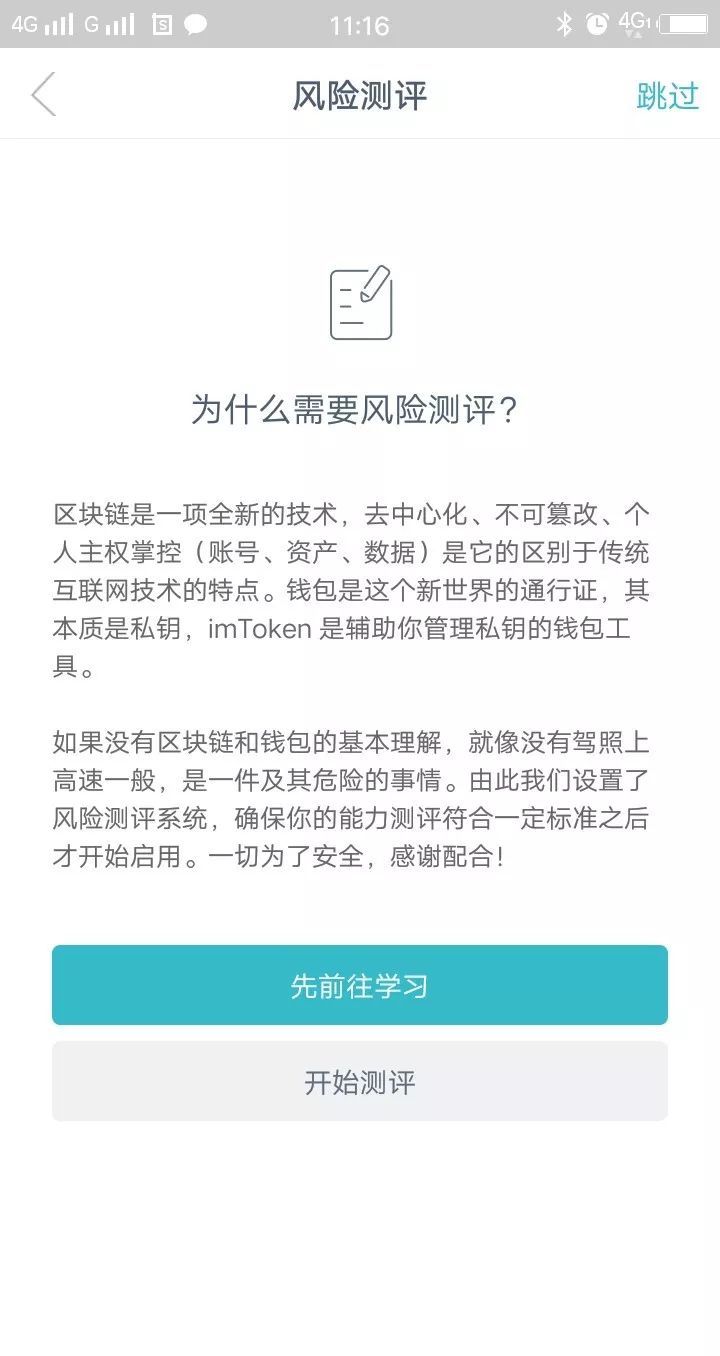Tap the message bubble notification icon
The image size is (720, 1356).
coord(196,23)
